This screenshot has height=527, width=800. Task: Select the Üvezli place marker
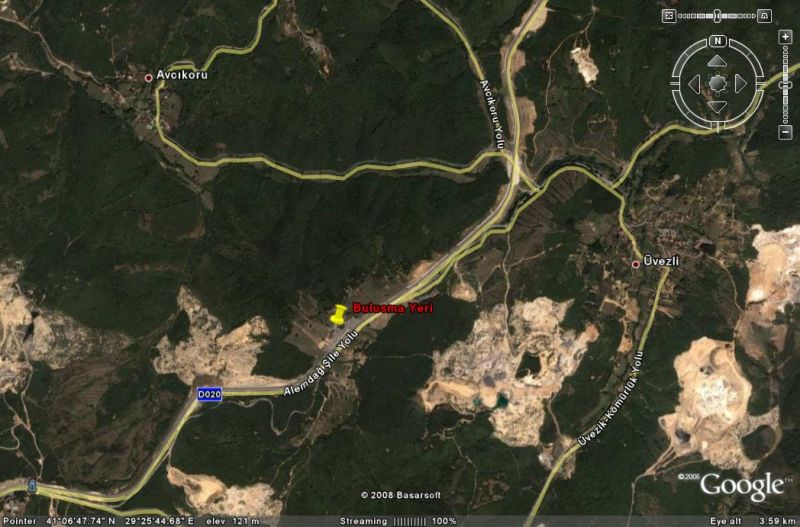point(635,264)
